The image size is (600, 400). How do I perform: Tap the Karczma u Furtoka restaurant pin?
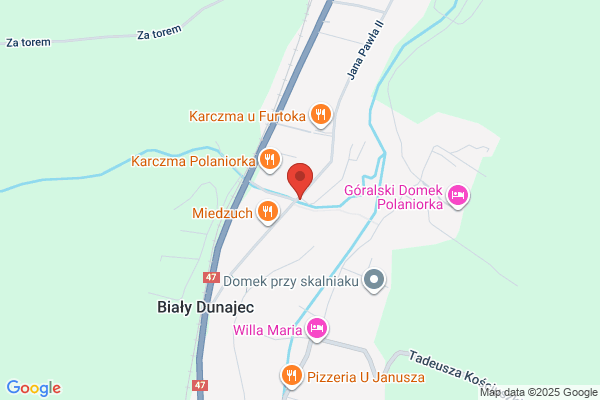tap(321, 114)
